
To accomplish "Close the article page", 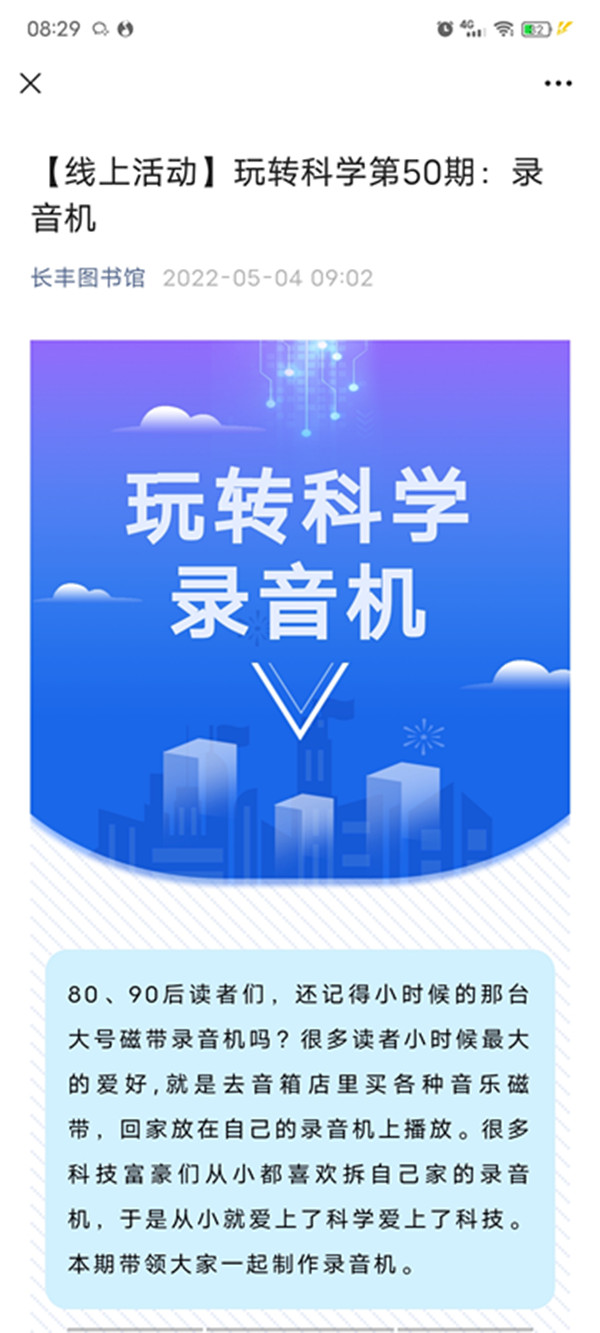I will click(31, 83).
